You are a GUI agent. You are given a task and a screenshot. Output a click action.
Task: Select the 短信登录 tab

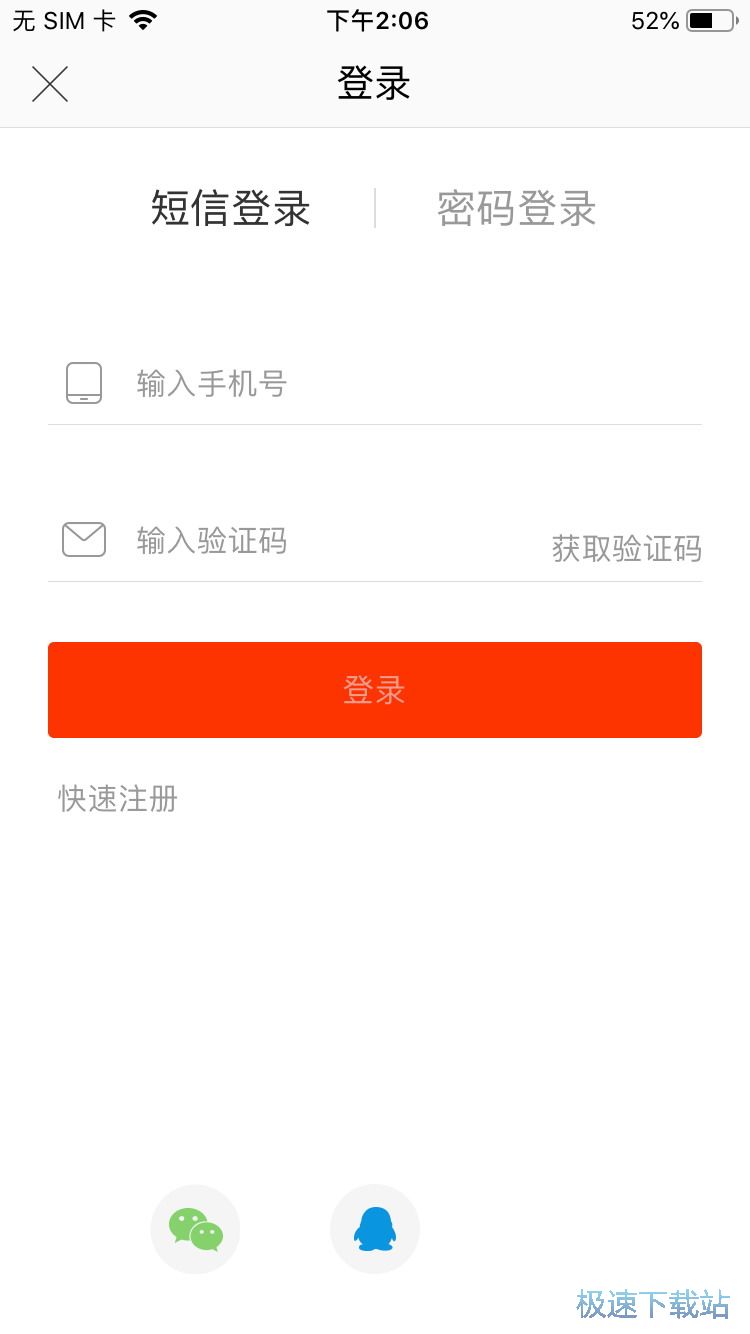[x=231, y=209]
